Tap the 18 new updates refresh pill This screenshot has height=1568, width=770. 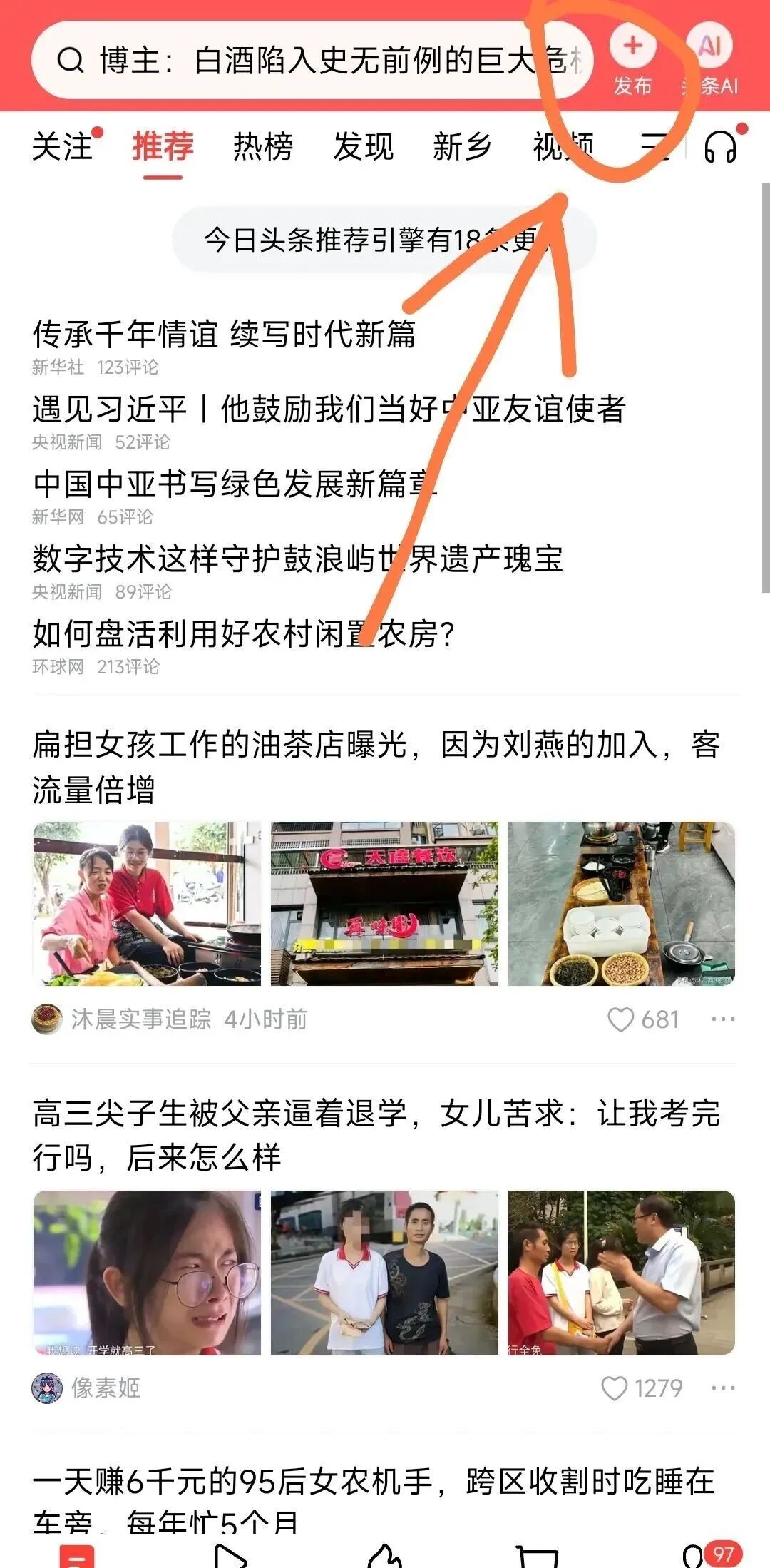384,240
